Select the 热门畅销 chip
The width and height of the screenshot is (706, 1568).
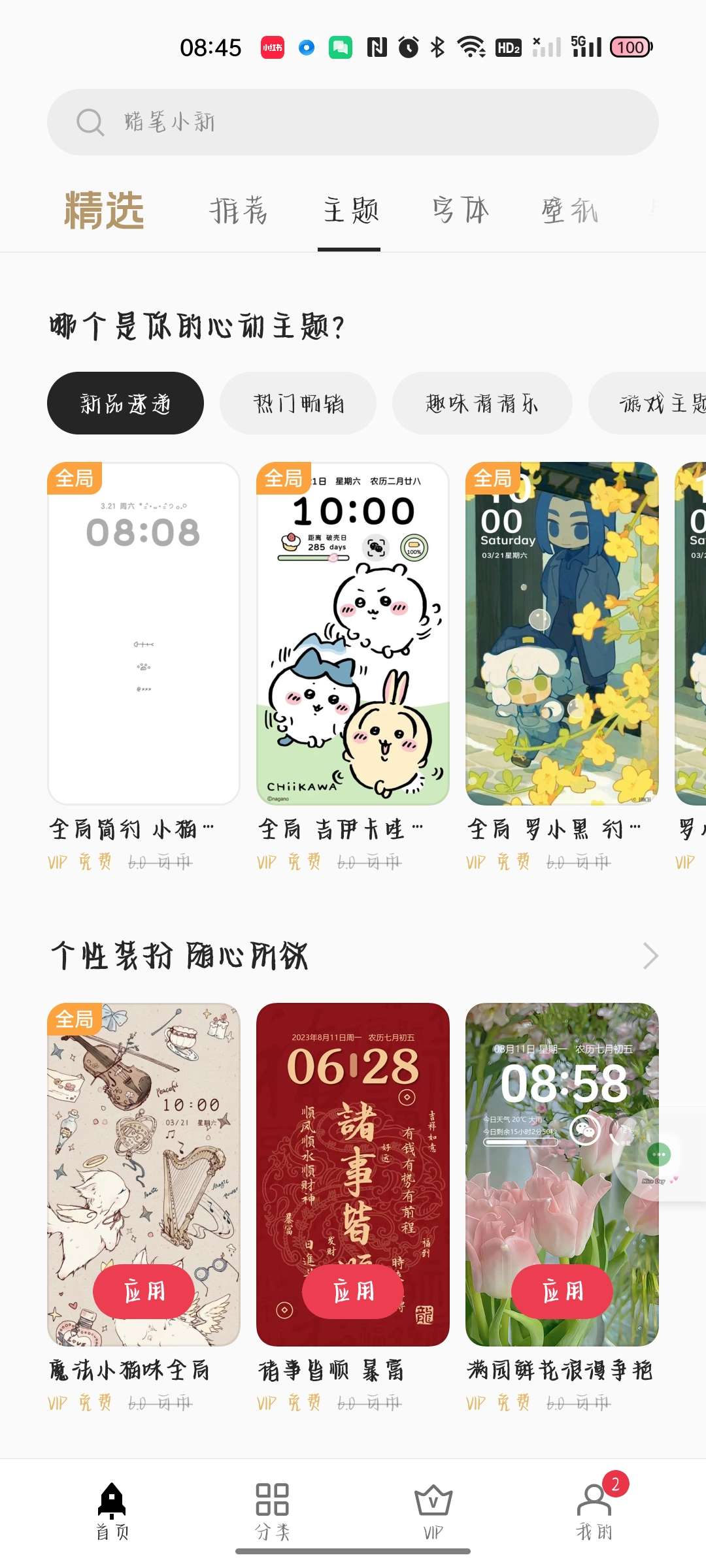298,404
